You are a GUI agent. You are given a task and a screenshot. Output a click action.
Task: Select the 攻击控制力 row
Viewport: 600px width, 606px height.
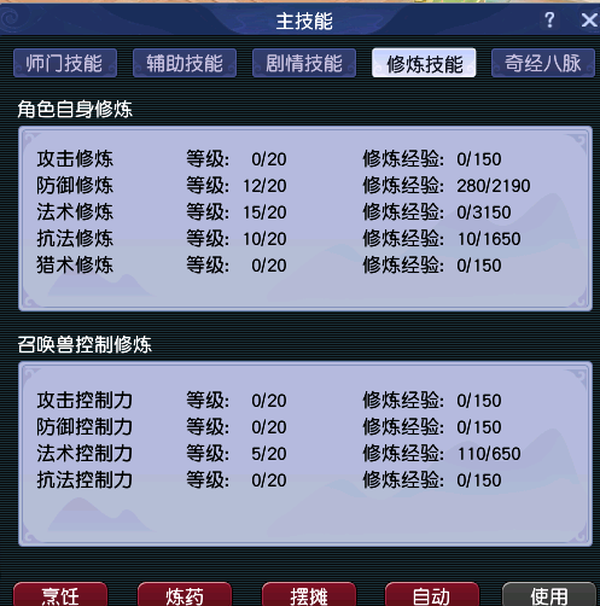coord(84,401)
